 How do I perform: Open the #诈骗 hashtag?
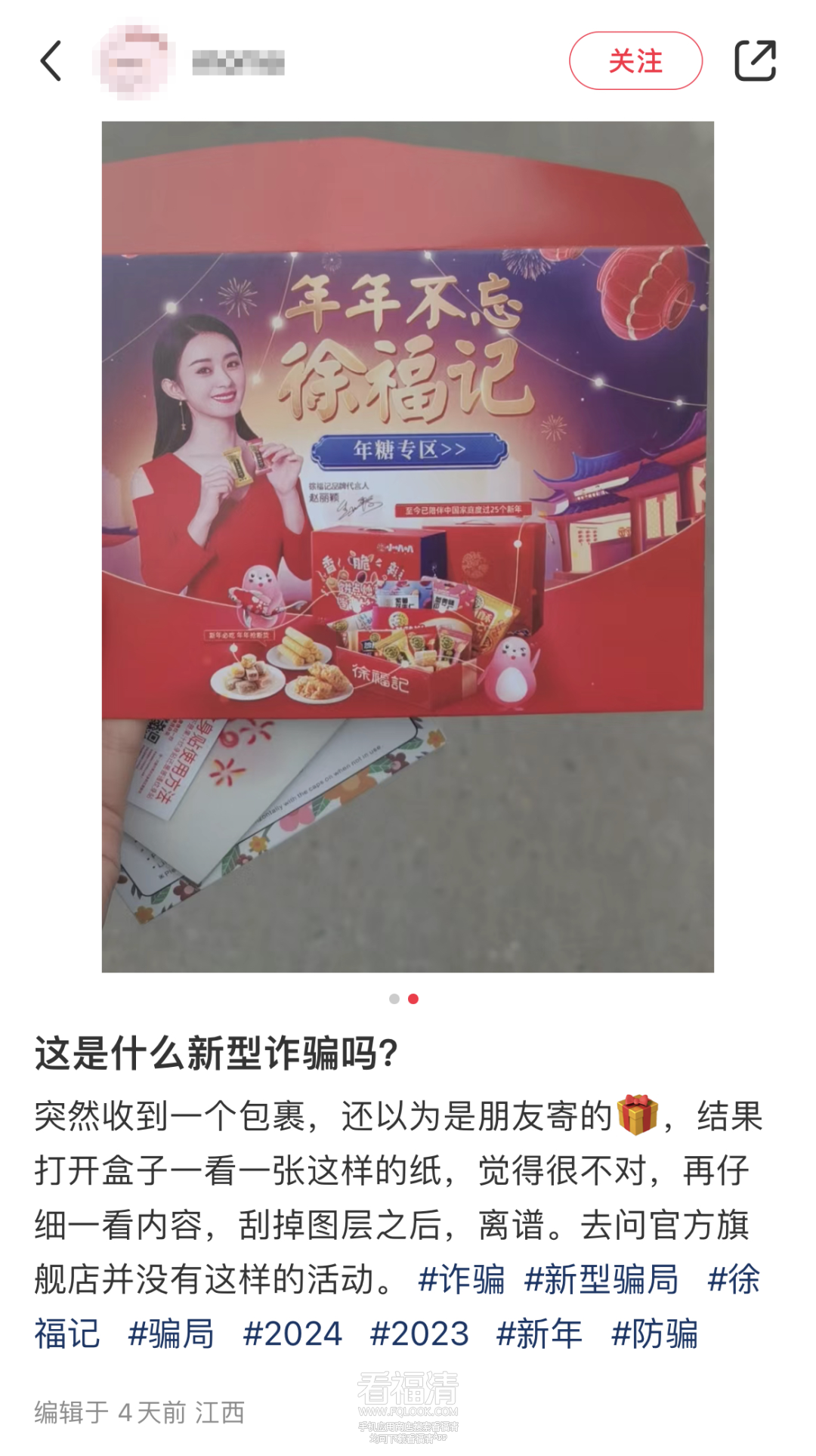point(461,1280)
